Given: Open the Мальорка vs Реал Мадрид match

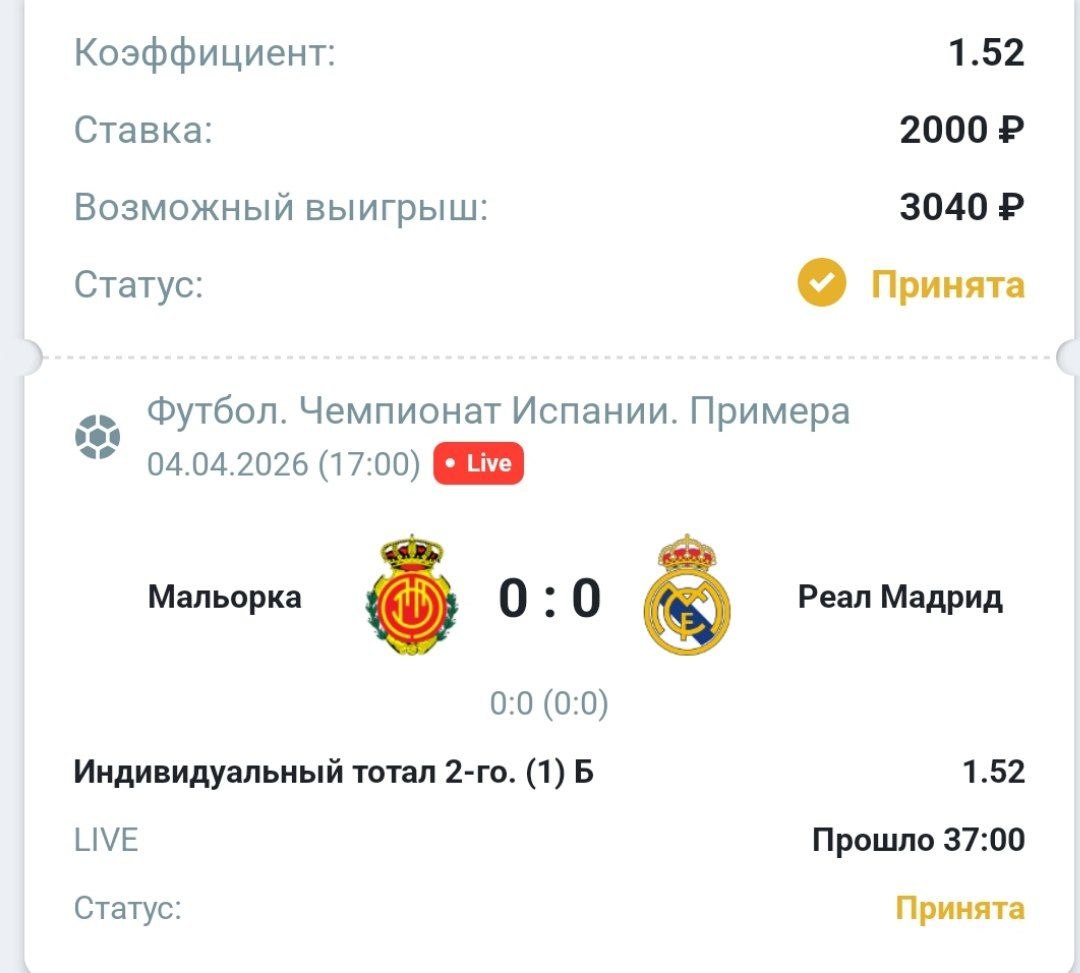Looking at the screenshot, I should click(549, 598).
